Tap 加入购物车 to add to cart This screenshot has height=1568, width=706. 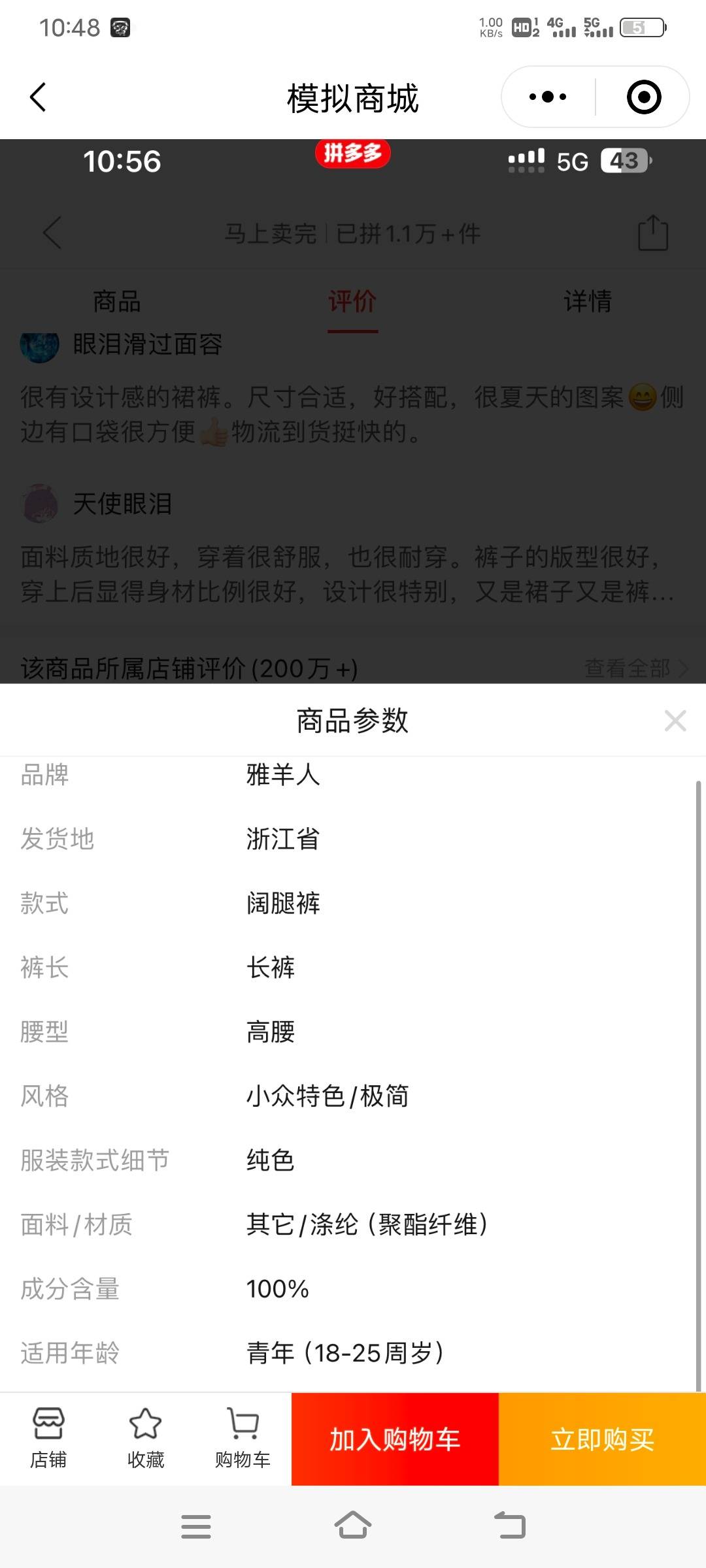tap(395, 1439)
